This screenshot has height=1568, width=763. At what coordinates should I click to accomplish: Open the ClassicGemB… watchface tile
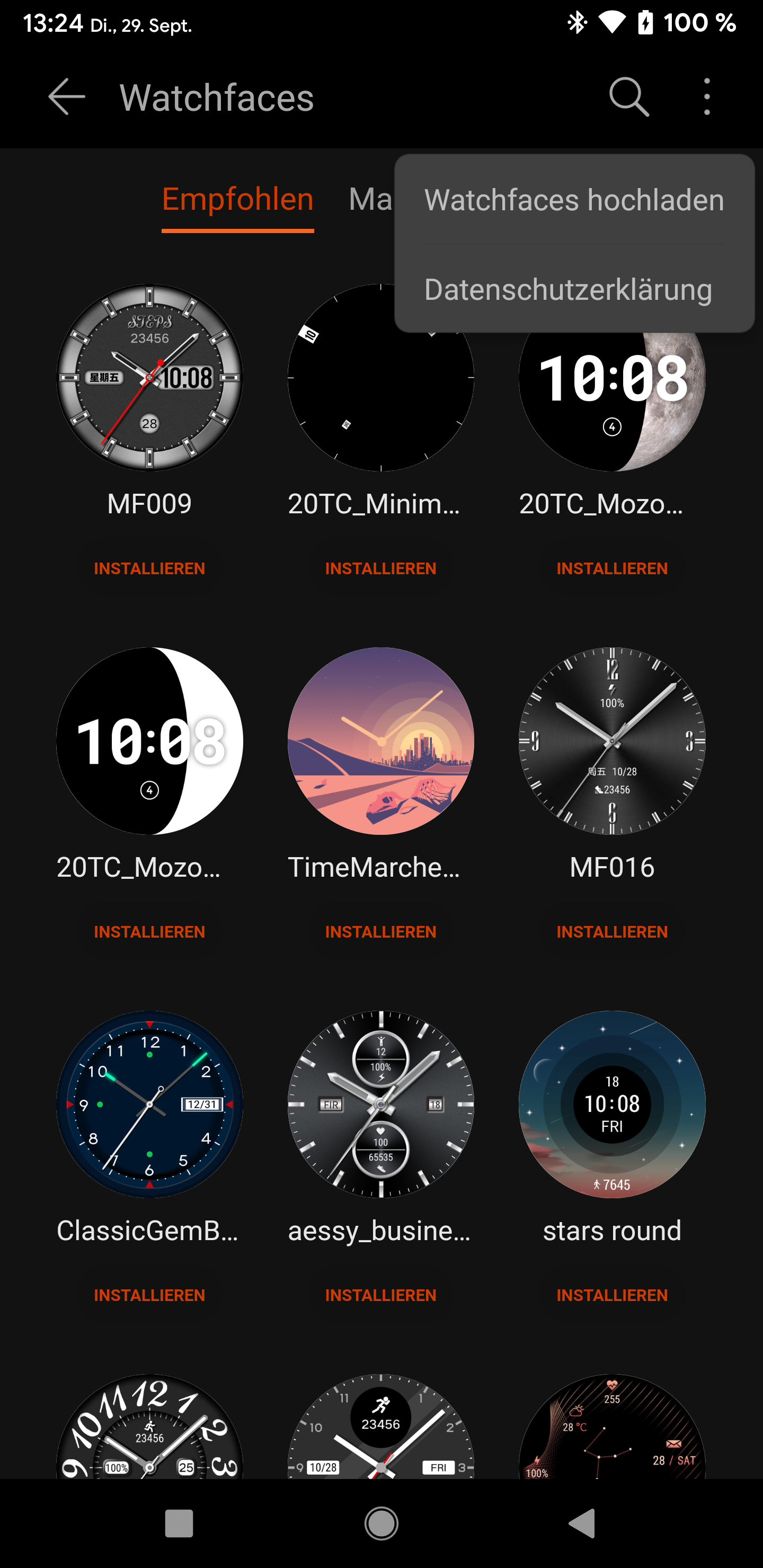point(149,1104)
